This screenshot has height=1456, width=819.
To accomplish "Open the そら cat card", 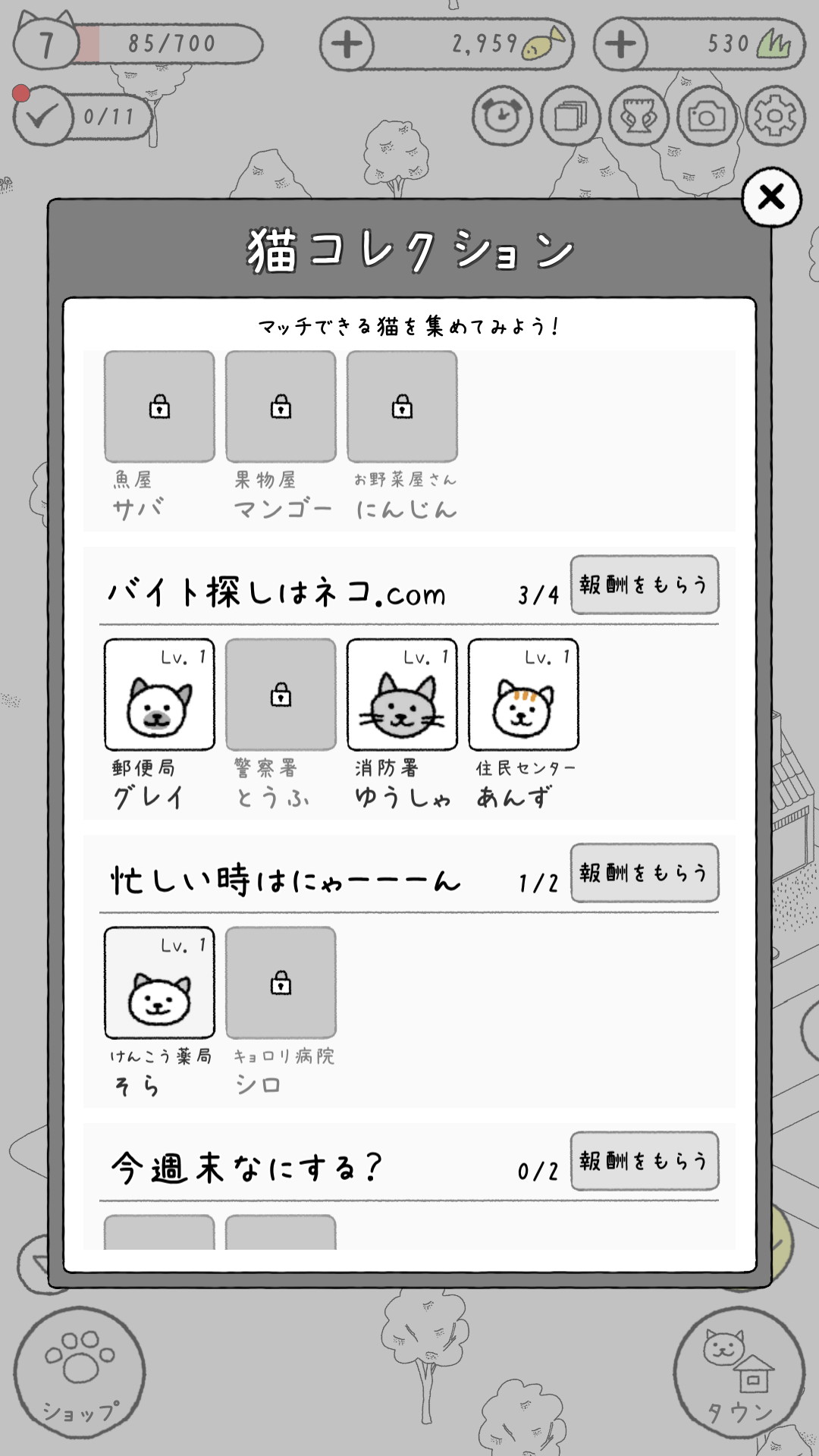I will coord(159,983).
